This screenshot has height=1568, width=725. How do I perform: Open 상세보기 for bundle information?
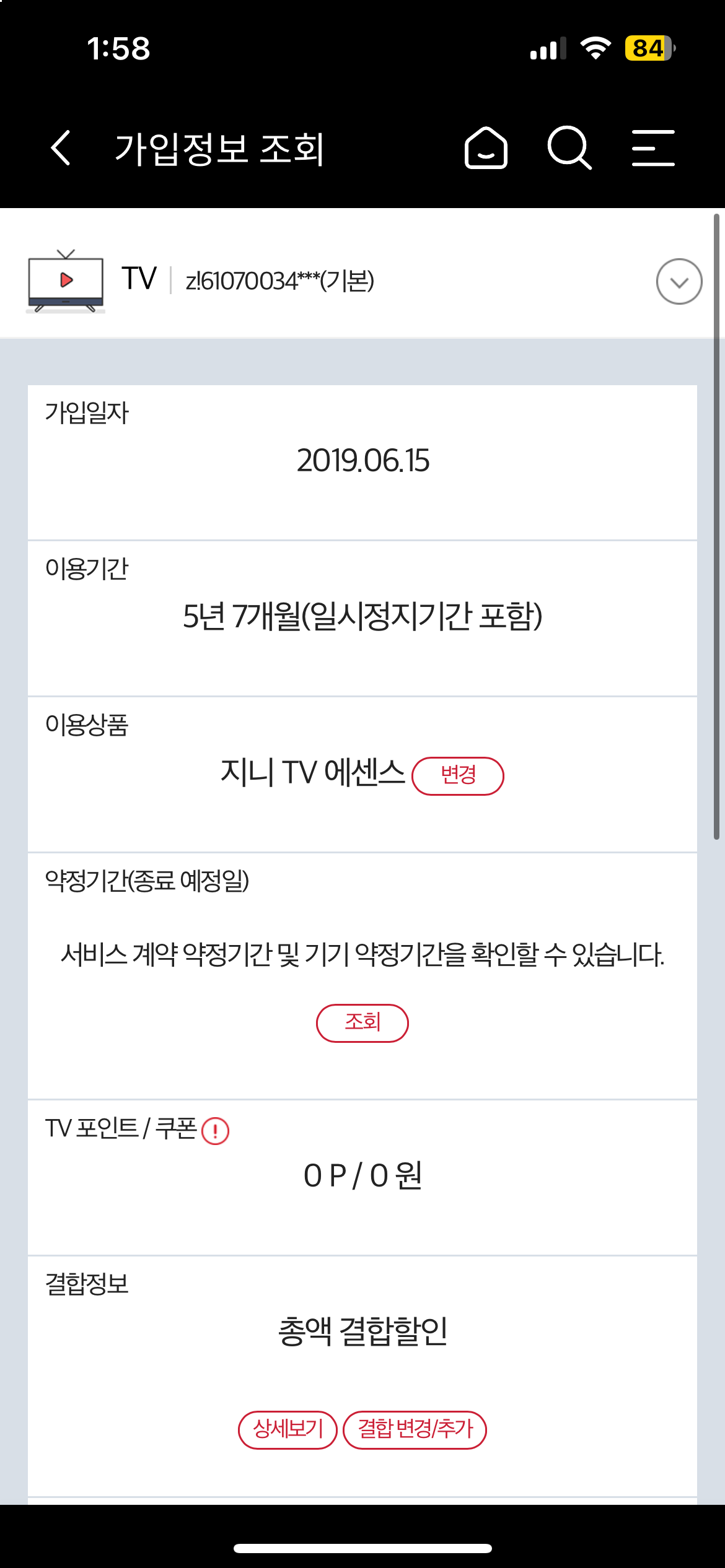pyautogui.click(x=288, y=1430)
